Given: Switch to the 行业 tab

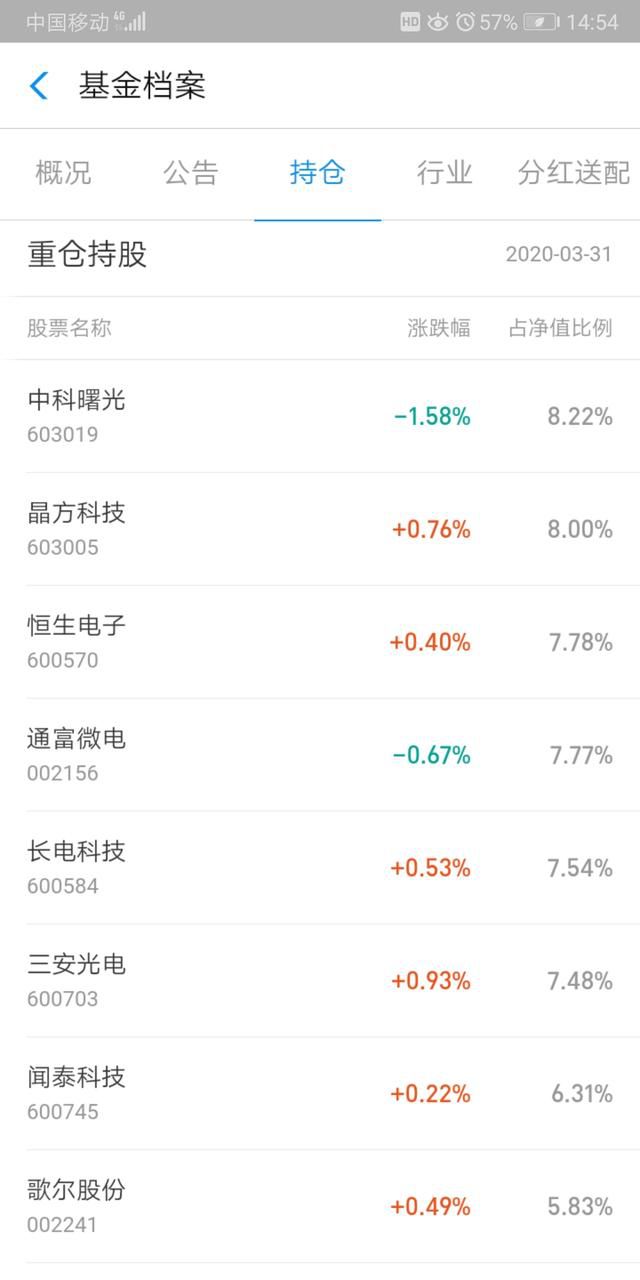Looking at the screenshot, I should (x=444, y=173).
